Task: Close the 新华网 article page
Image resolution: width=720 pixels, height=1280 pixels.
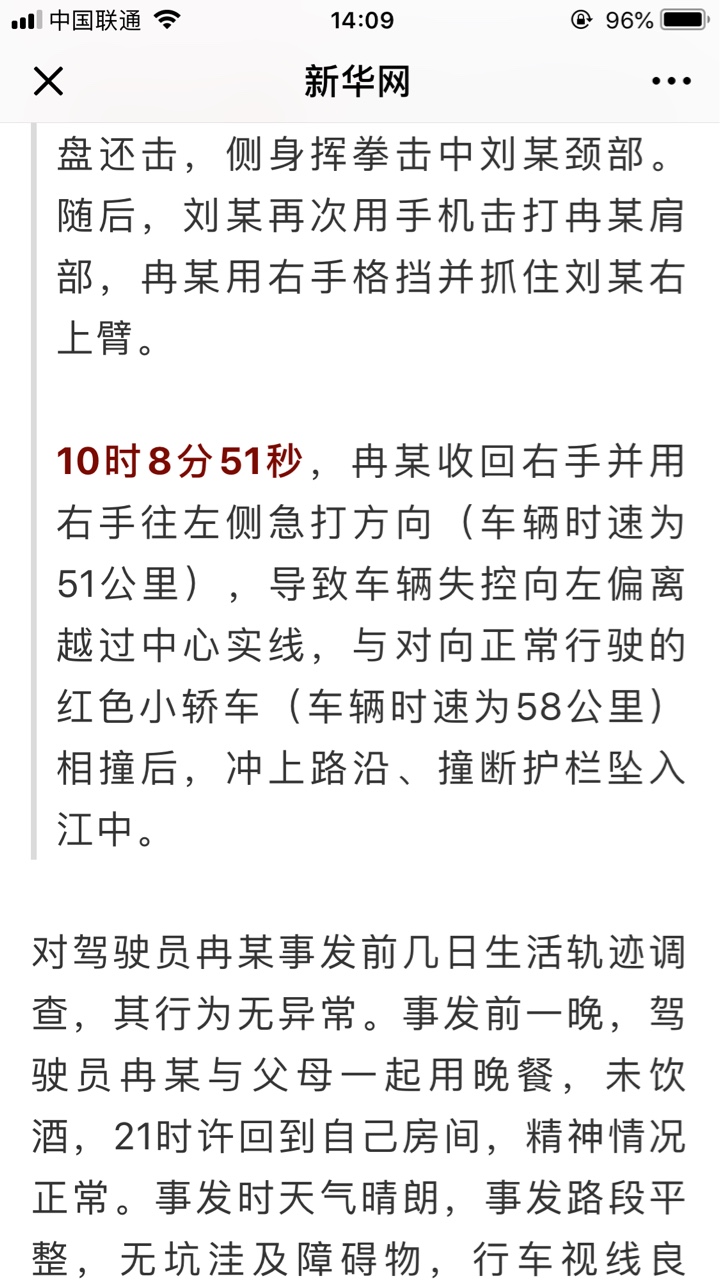Action: pyautogui.click(x=48, y=81)
